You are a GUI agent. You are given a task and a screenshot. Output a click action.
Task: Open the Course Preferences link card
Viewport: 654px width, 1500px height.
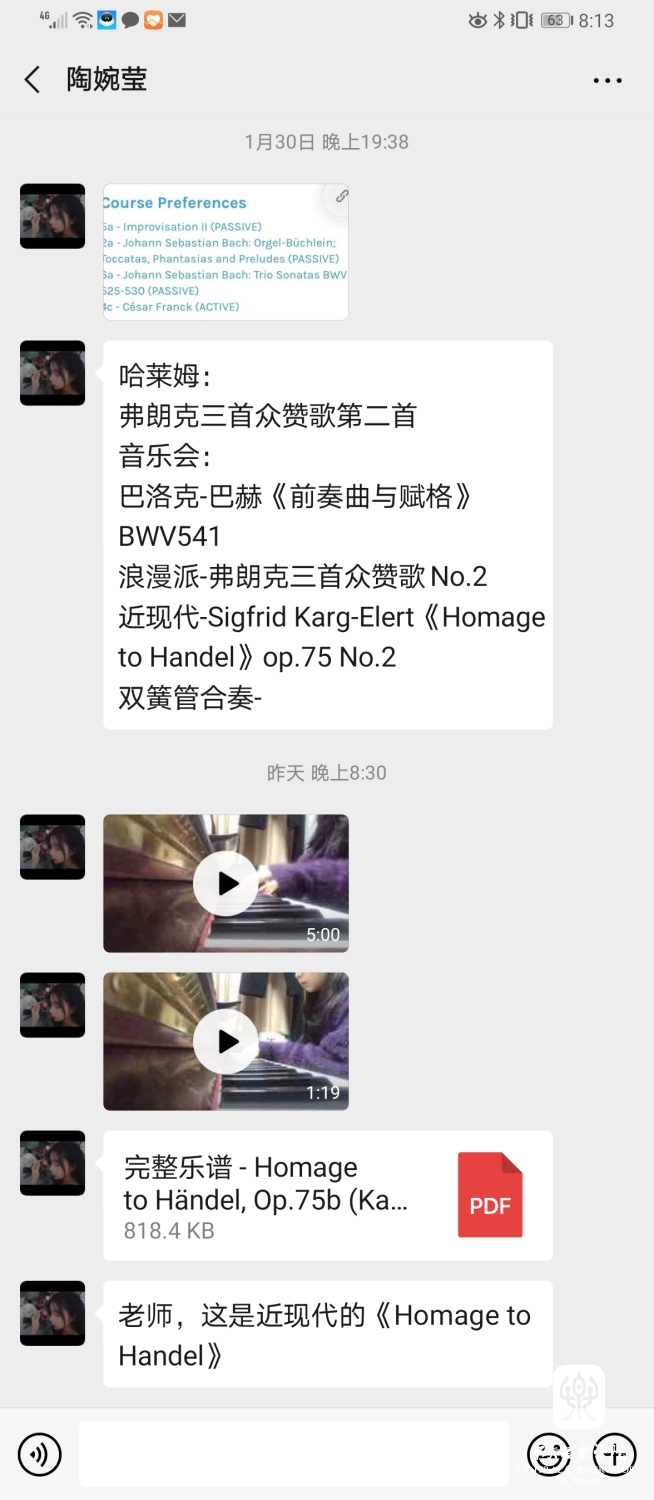tap(226, 252)
